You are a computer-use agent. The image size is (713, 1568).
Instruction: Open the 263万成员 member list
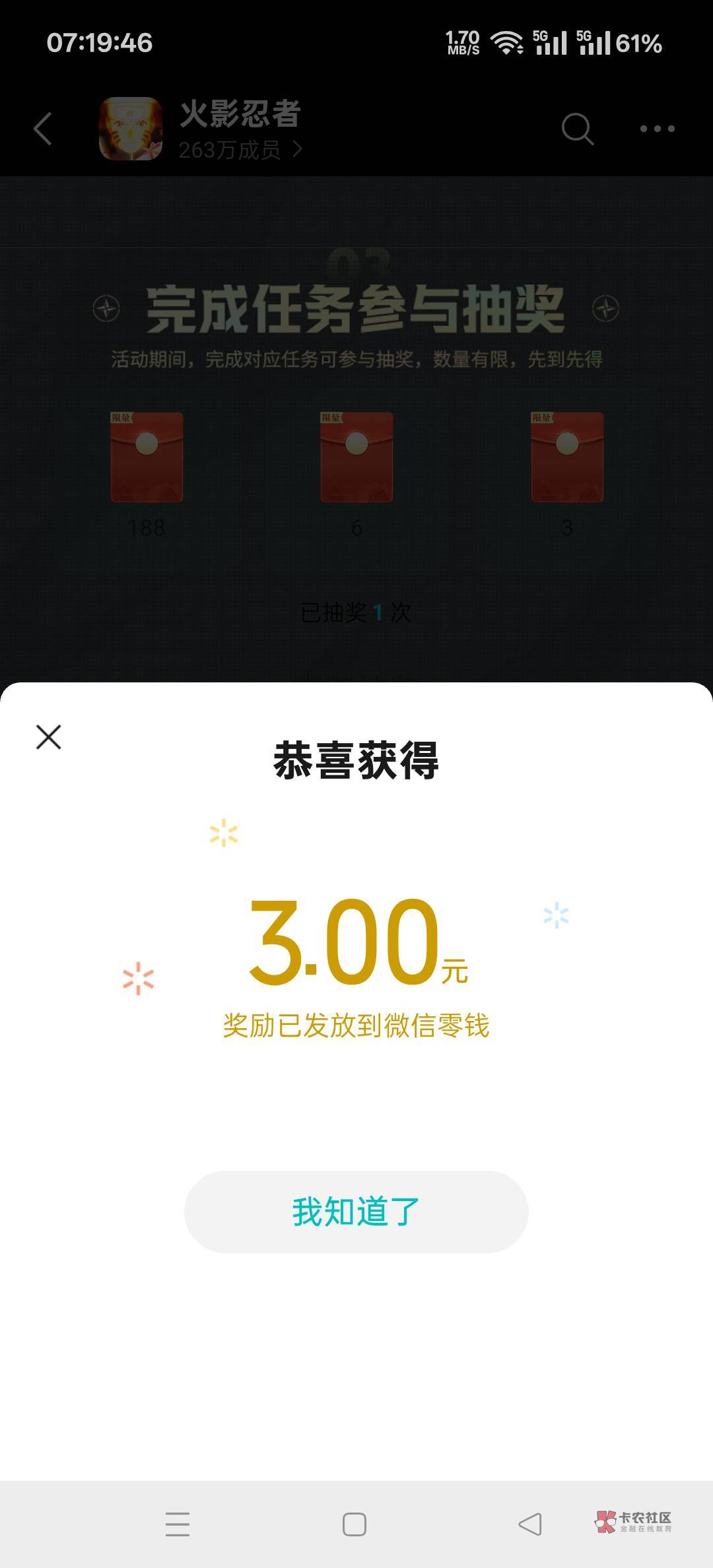point(240,150)
